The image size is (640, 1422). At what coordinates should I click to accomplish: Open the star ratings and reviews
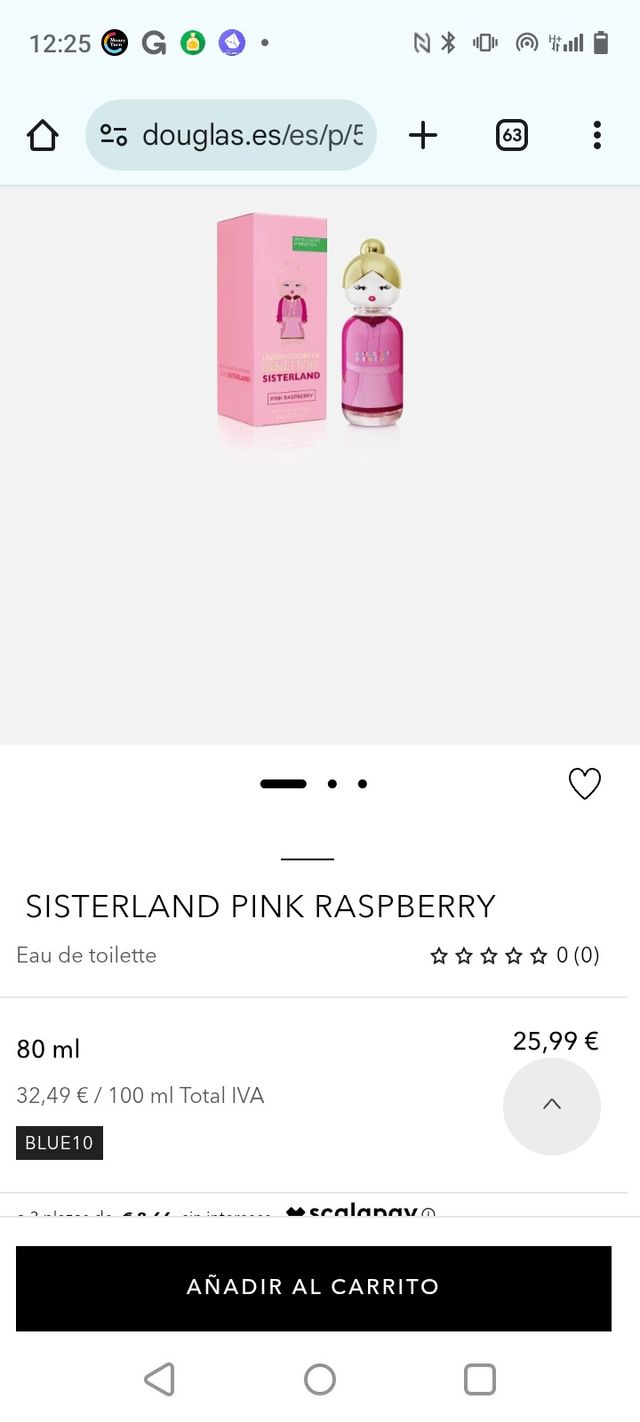click(x=514, y=956)
